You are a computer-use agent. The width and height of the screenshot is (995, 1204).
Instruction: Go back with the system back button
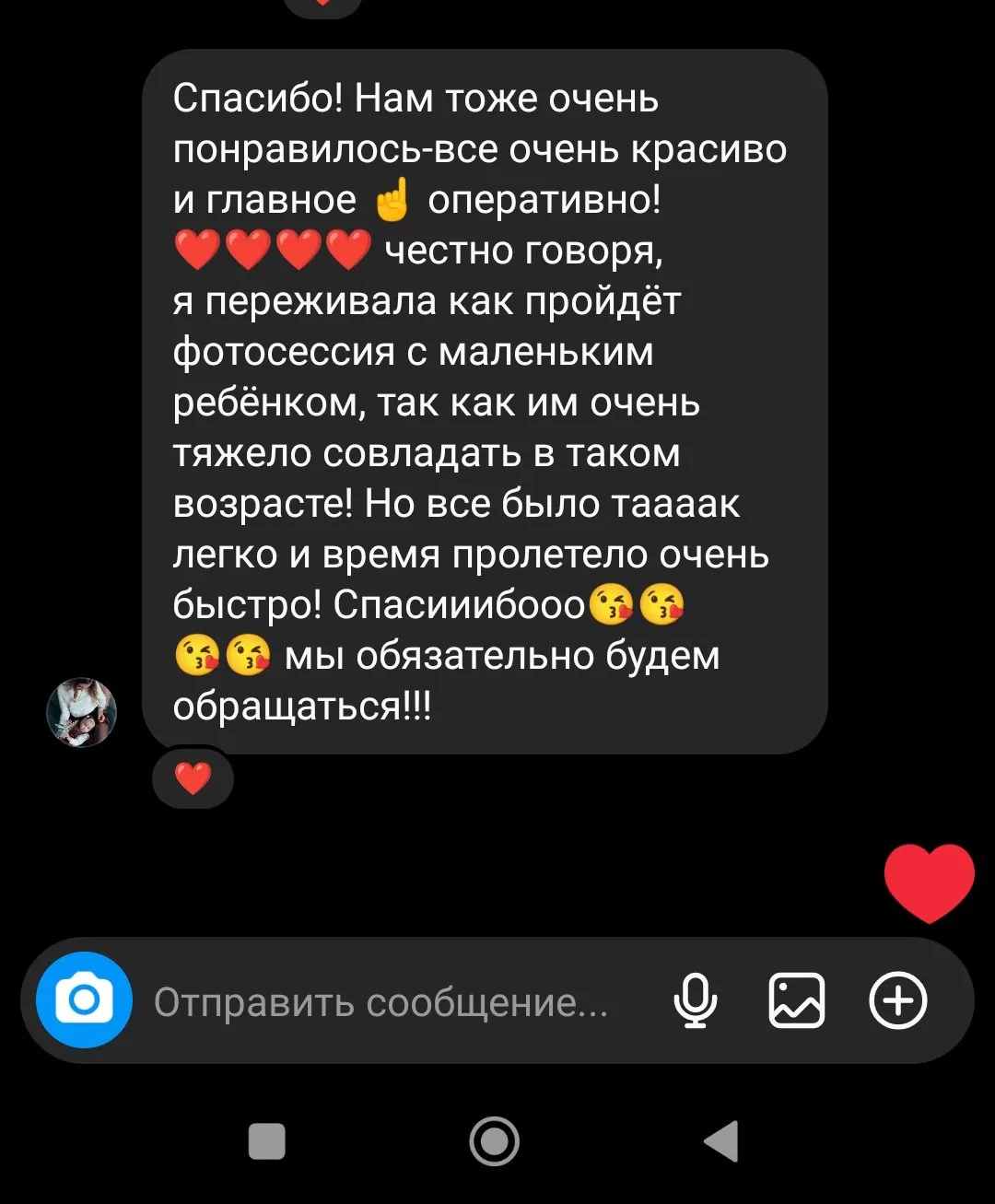pos(721,1142)
